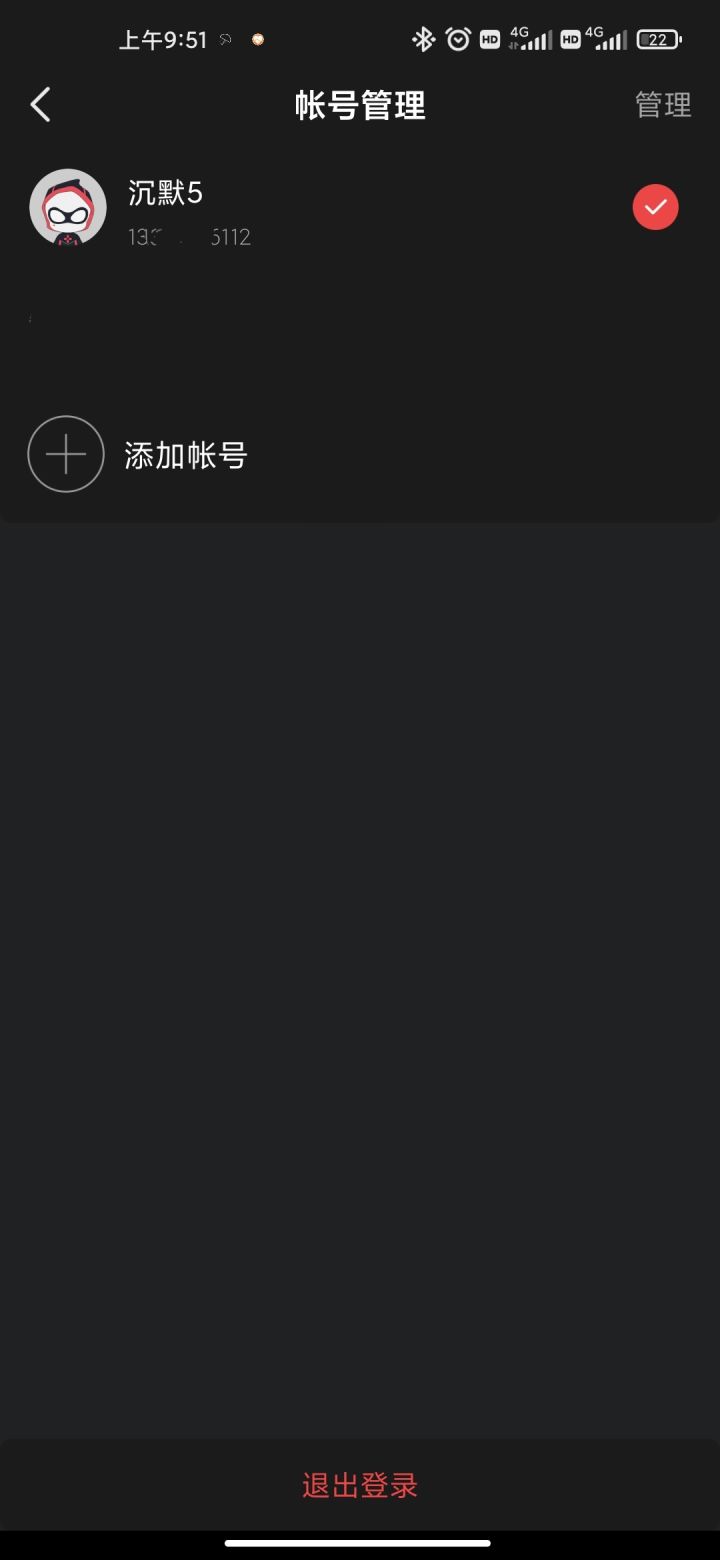Tap the home gesture bar at bottom

pos(360,1541)
